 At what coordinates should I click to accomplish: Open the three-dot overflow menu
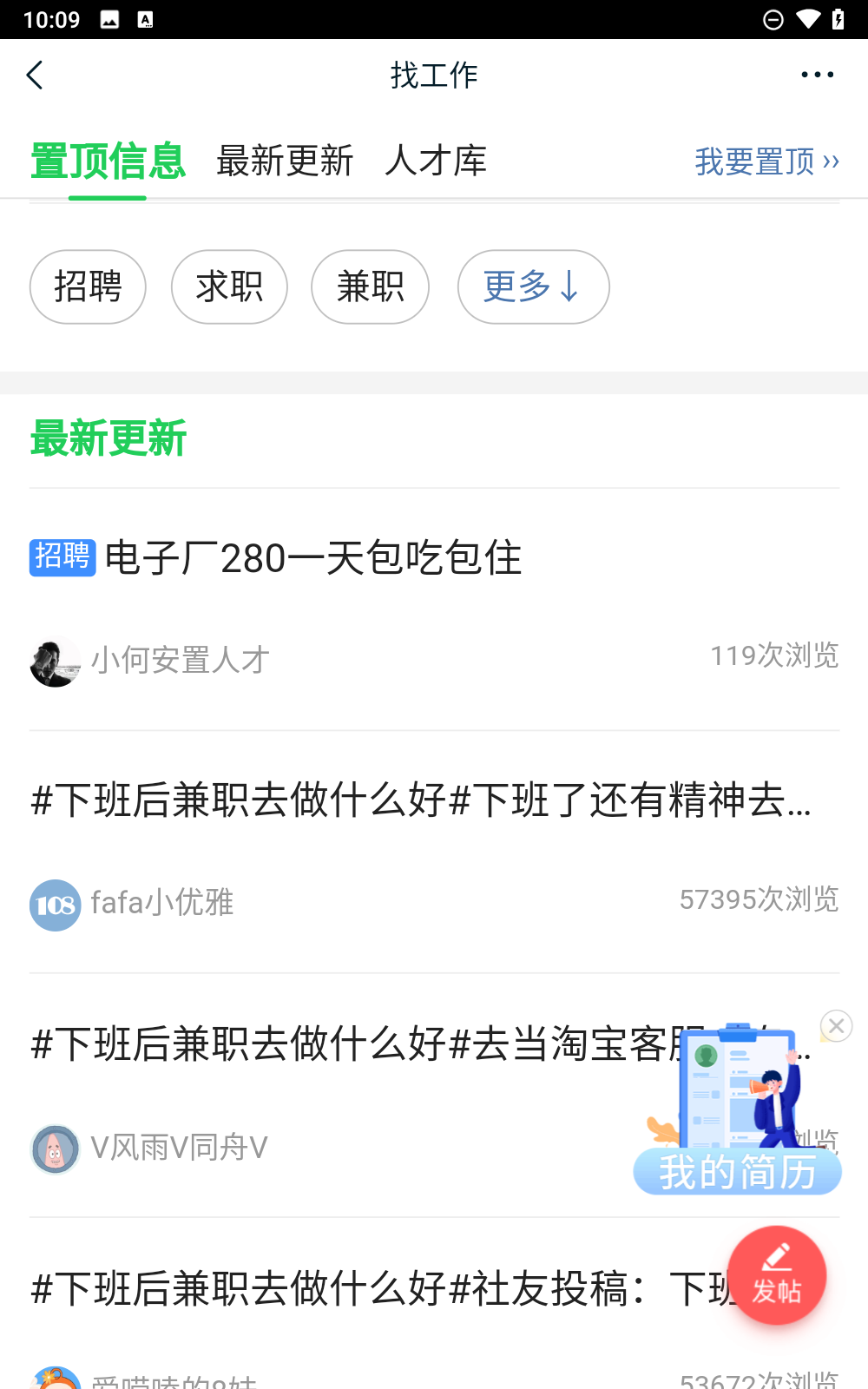[816, 76]
